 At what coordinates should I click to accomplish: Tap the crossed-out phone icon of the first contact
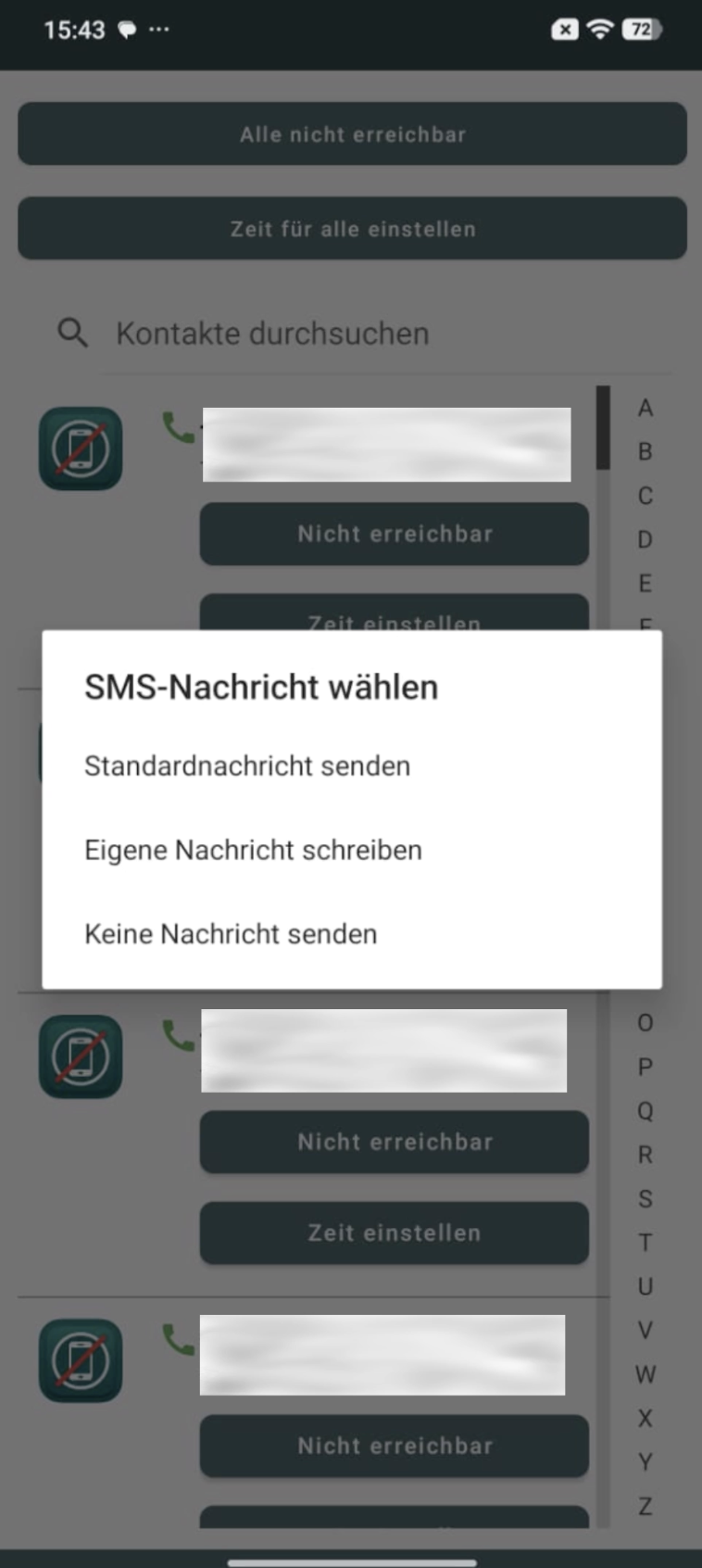point(81,449)
